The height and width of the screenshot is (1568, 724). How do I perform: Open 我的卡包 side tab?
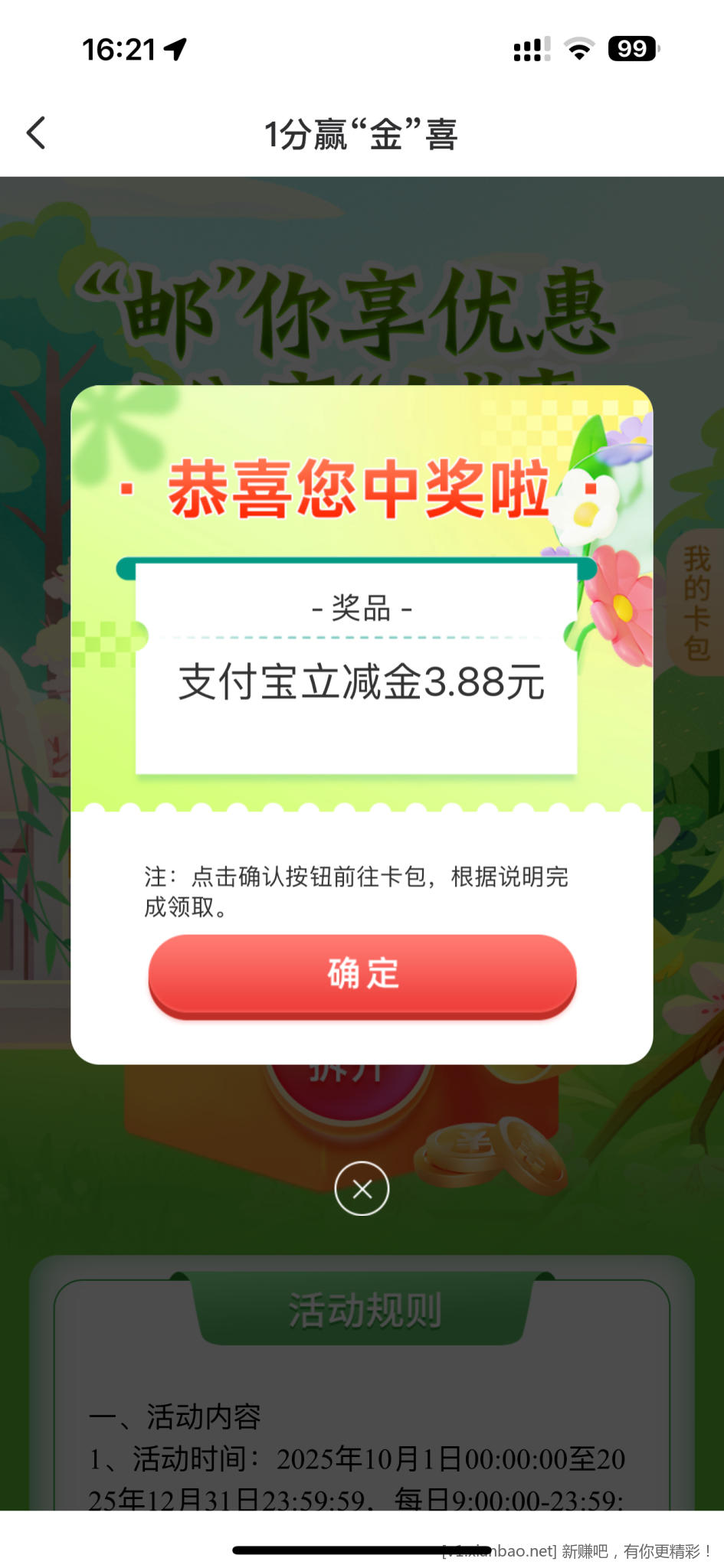[696, 602]
